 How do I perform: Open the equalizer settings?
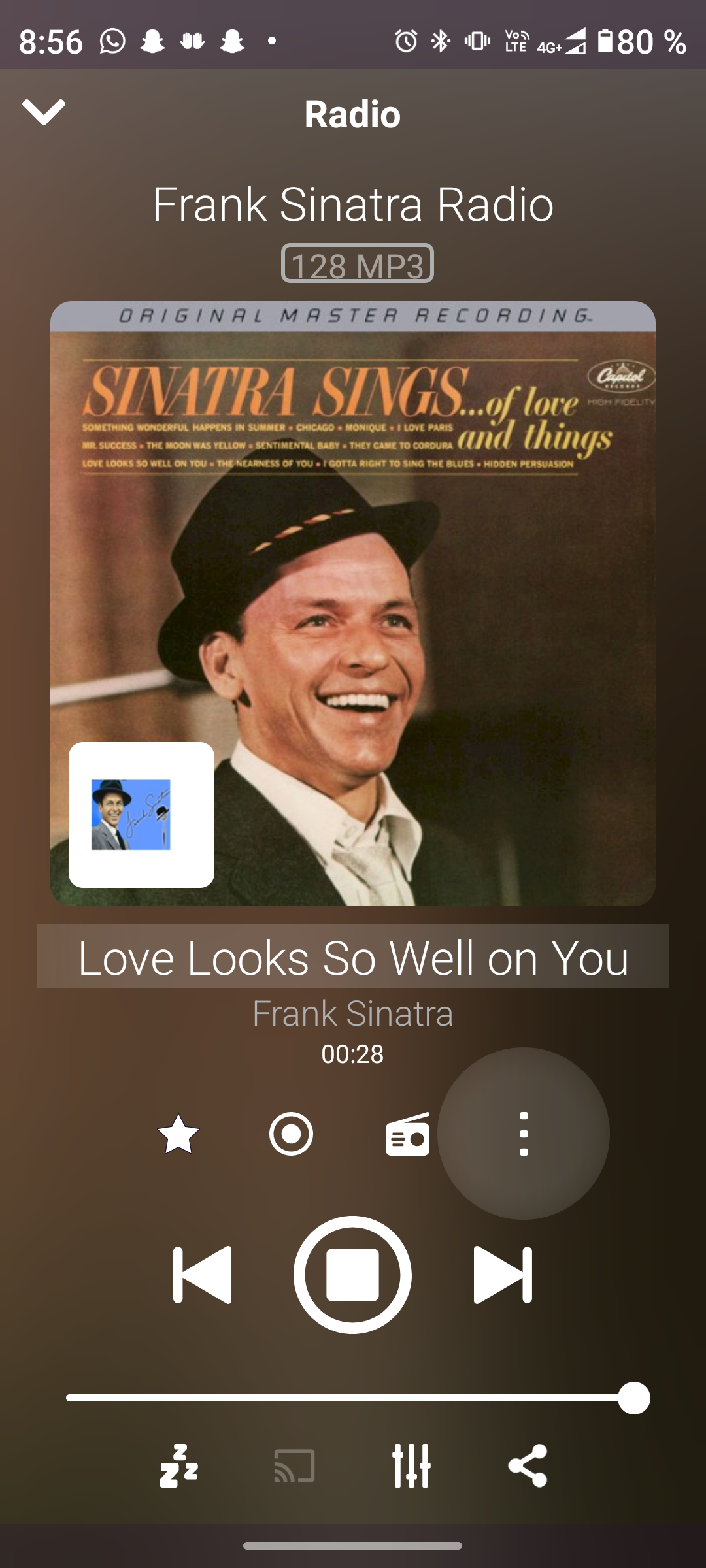tap(412, 1466)
